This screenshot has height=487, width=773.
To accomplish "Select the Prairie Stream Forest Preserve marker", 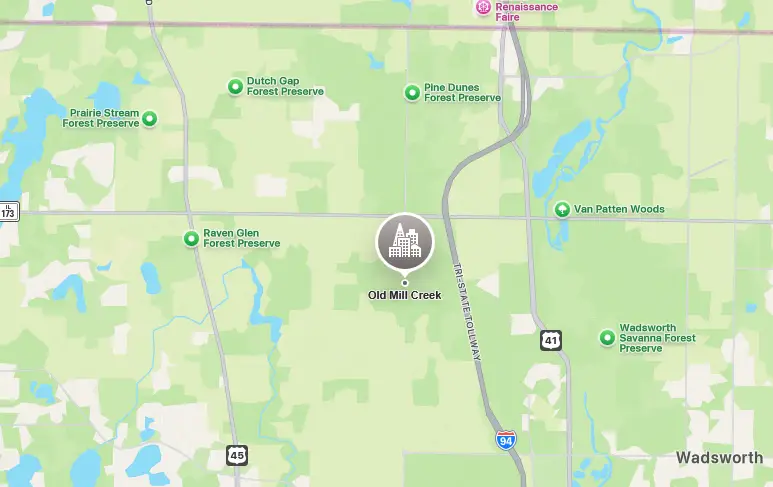I will coord(150,119).
